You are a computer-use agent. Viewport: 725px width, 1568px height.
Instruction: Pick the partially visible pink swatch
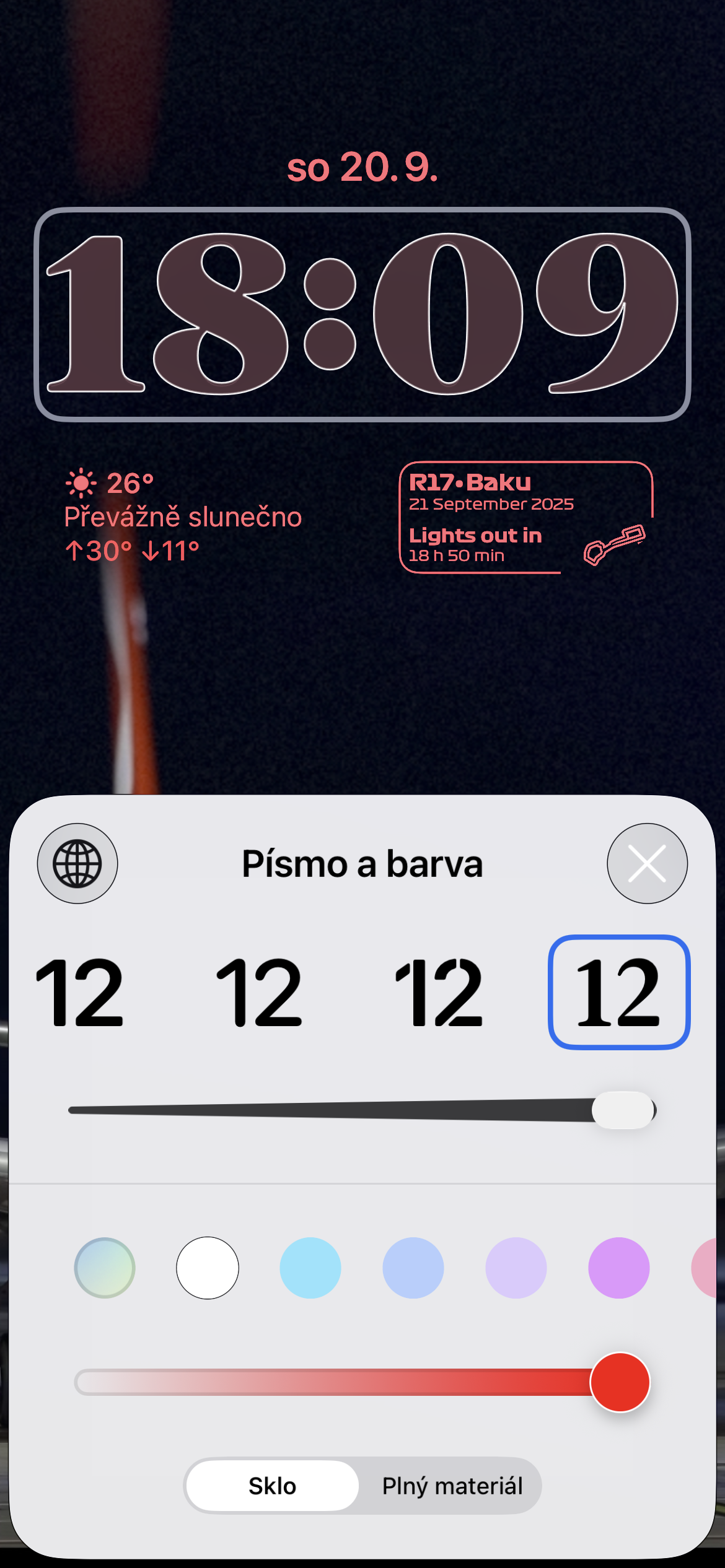click(705, 1268)
